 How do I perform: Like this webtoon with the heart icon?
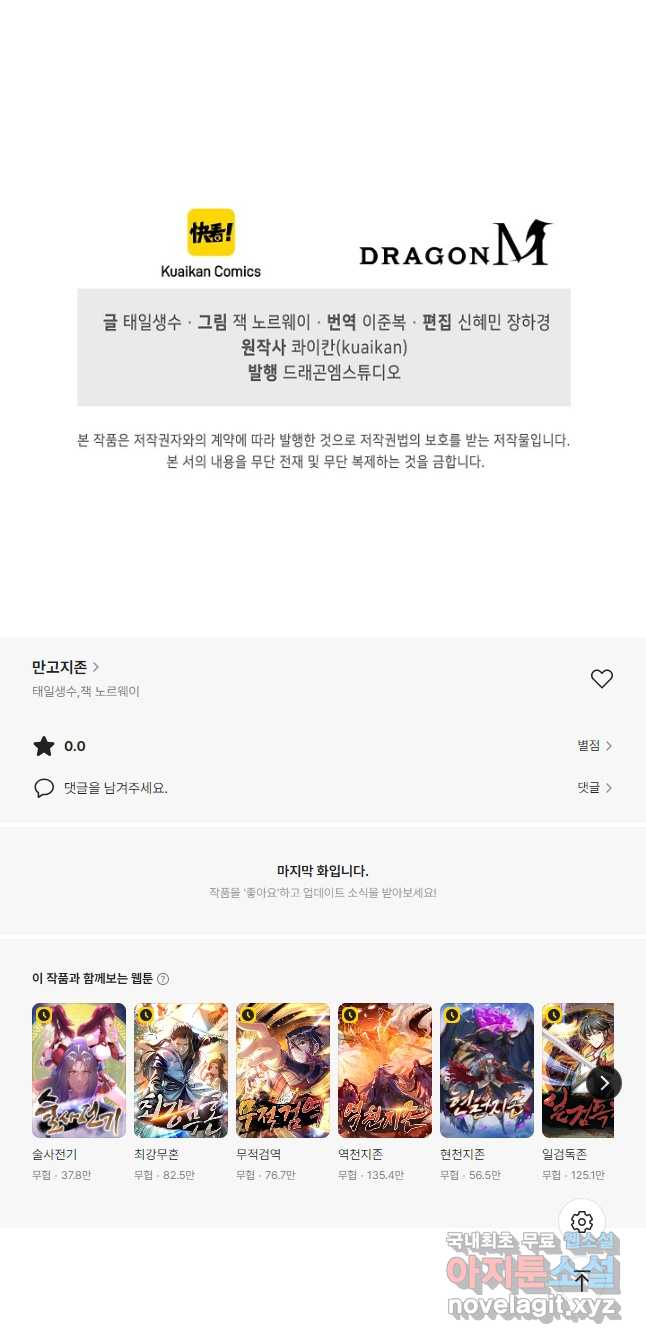pos(601,679)
